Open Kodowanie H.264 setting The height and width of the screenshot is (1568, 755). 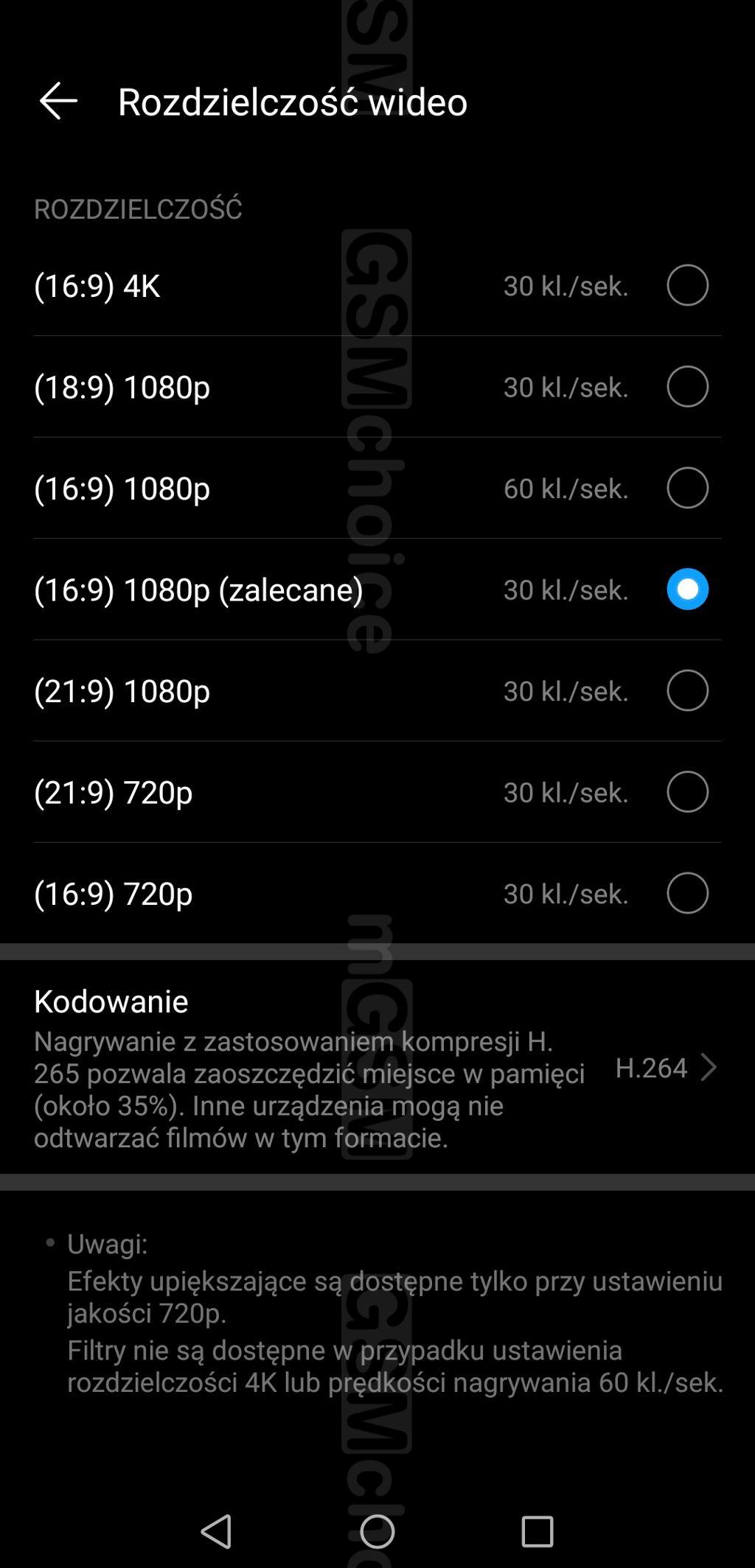point(377,1067)
